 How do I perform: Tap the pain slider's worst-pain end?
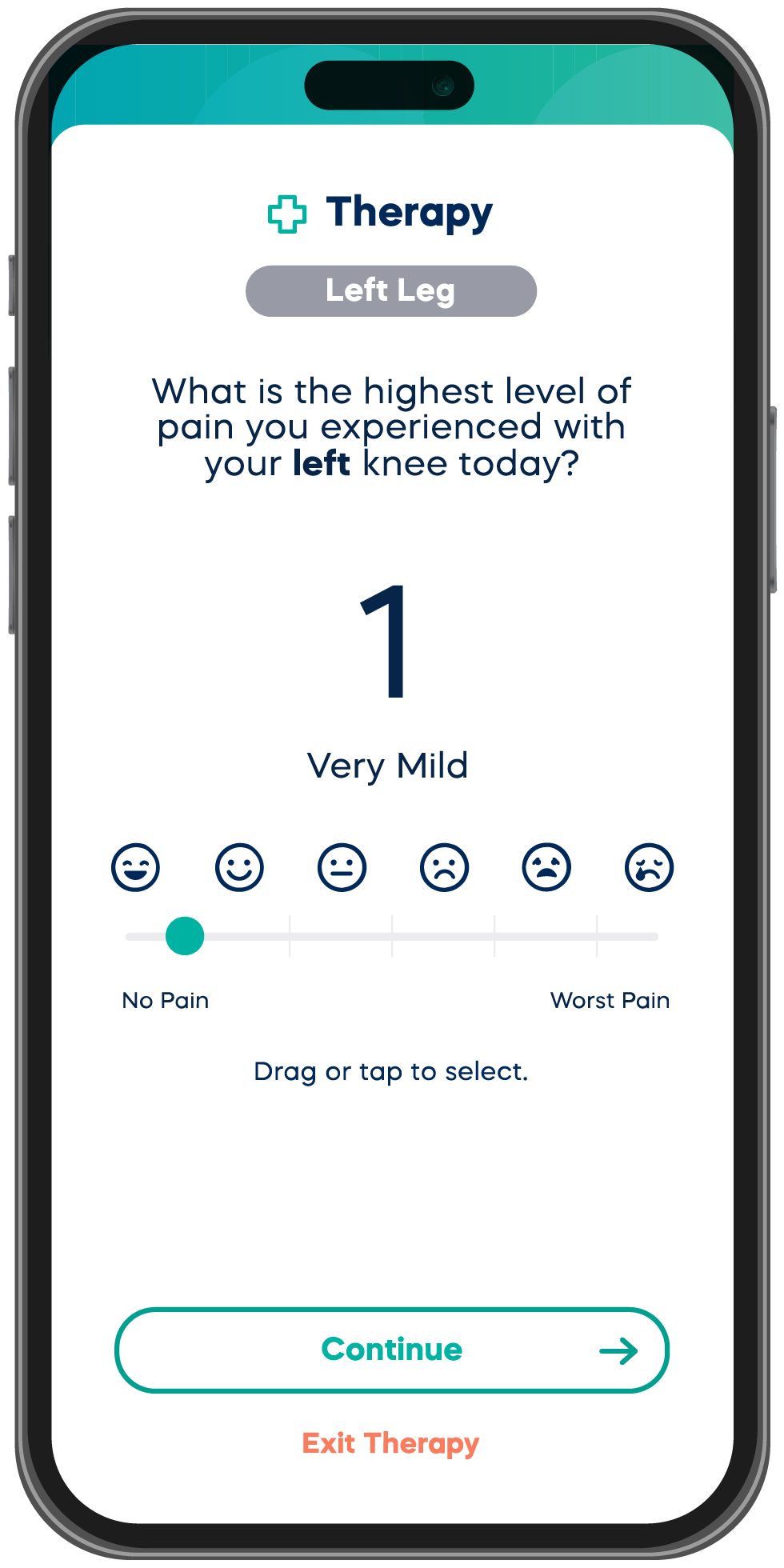(653, 936)
